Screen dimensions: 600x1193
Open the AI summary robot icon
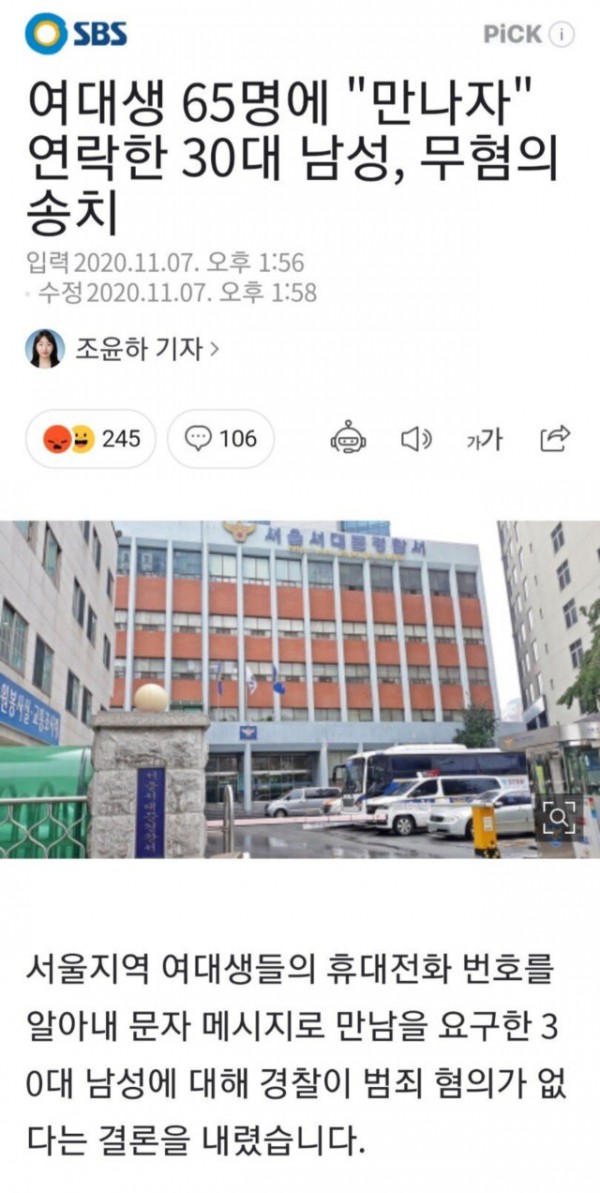(347, 438)
